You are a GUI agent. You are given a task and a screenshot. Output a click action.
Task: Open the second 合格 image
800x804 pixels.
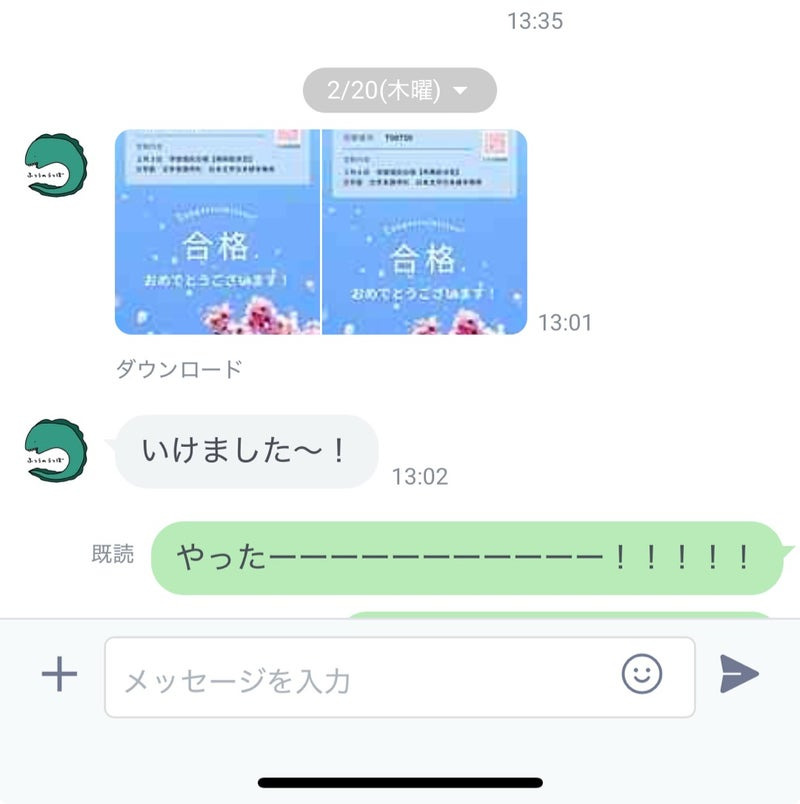(424, 232)
